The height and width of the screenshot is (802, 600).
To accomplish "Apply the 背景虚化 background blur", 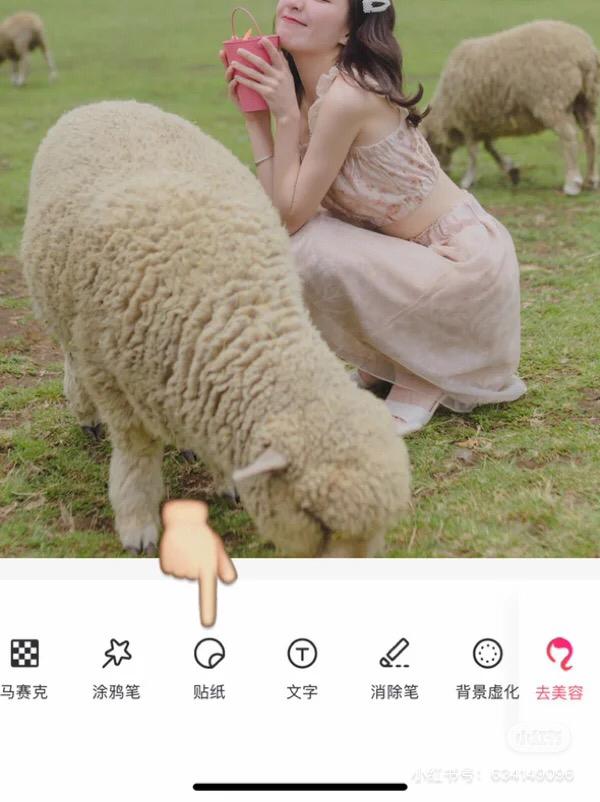I will tap(487, 668).
